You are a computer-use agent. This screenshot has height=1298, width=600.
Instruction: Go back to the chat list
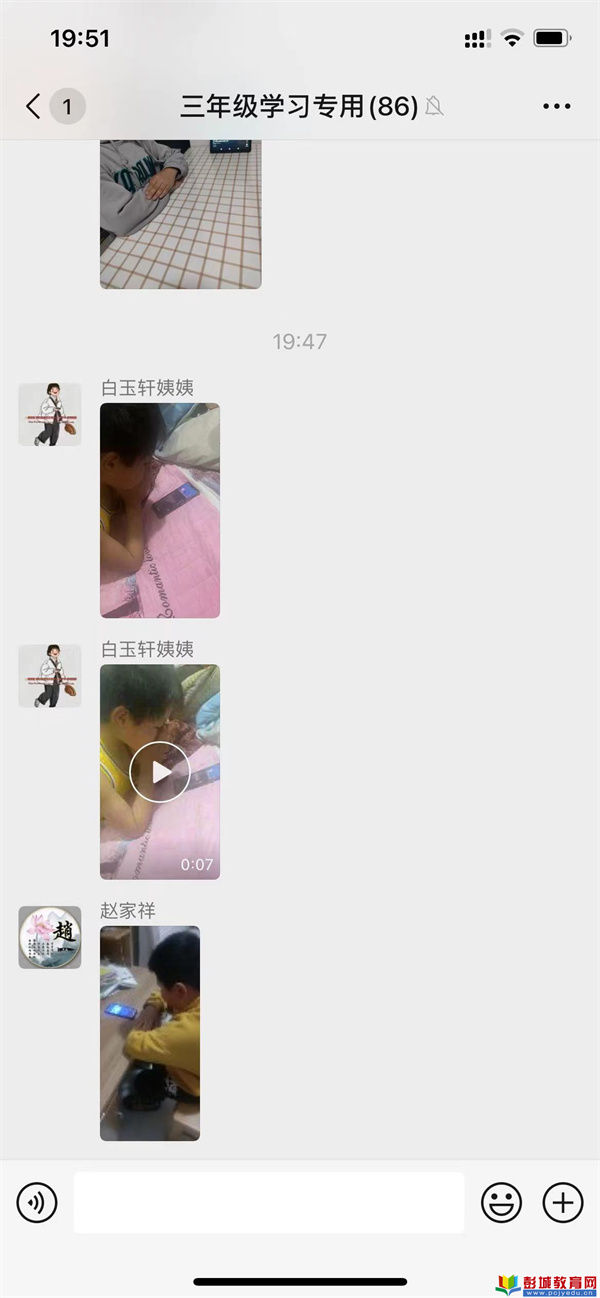point(34,106)
